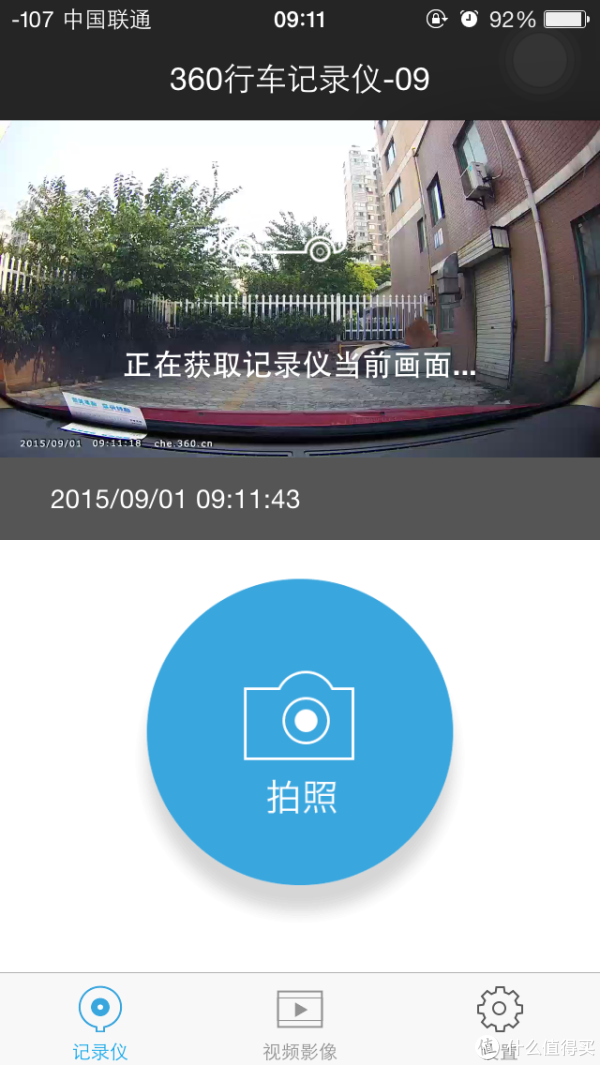600x1065 pixels.
Task: Tap the live dashcam preview image
Action: (x=300, y=289)
